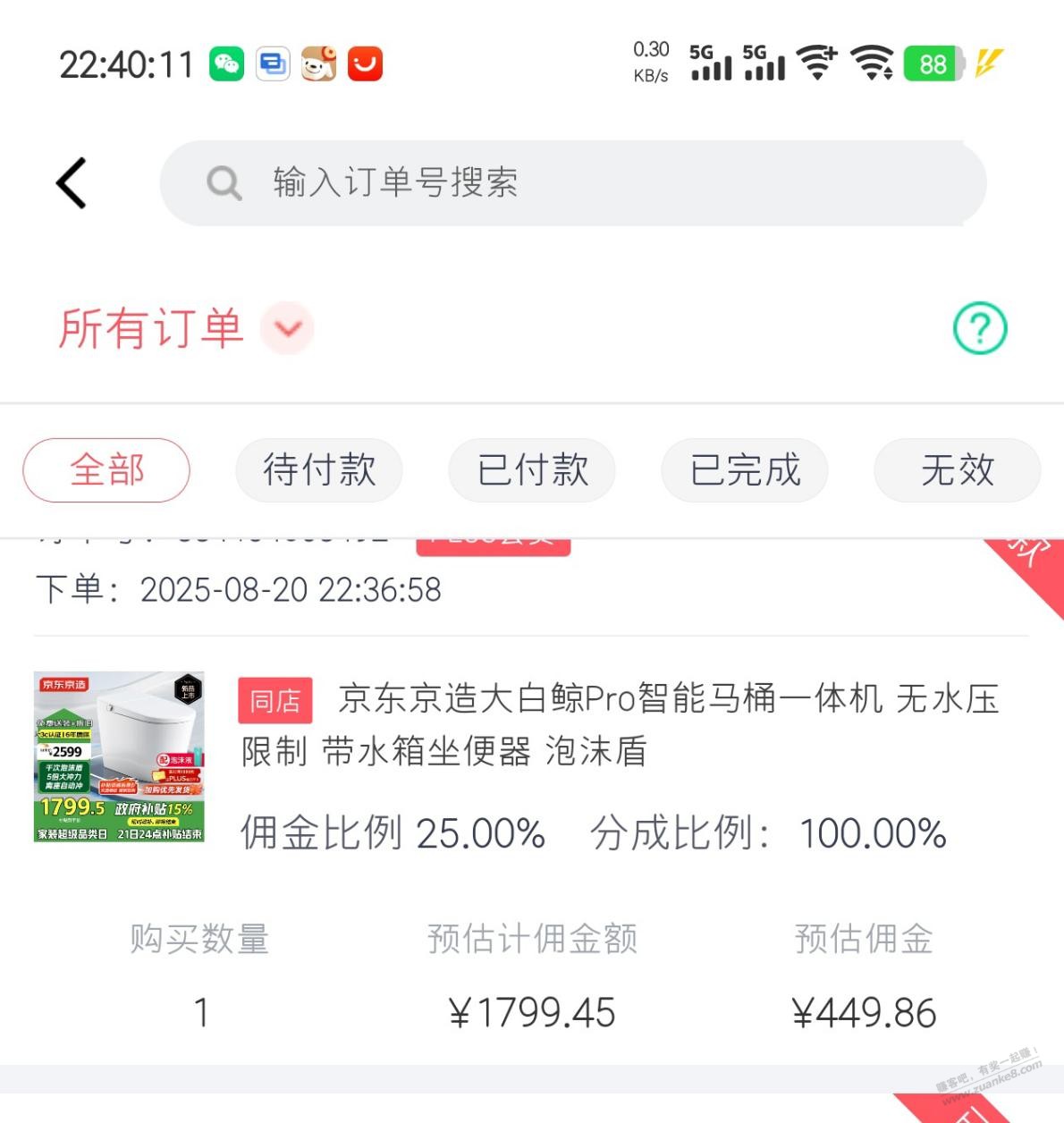
Task: Expand the 所有订单 dropdown
Action: point(287,328)
